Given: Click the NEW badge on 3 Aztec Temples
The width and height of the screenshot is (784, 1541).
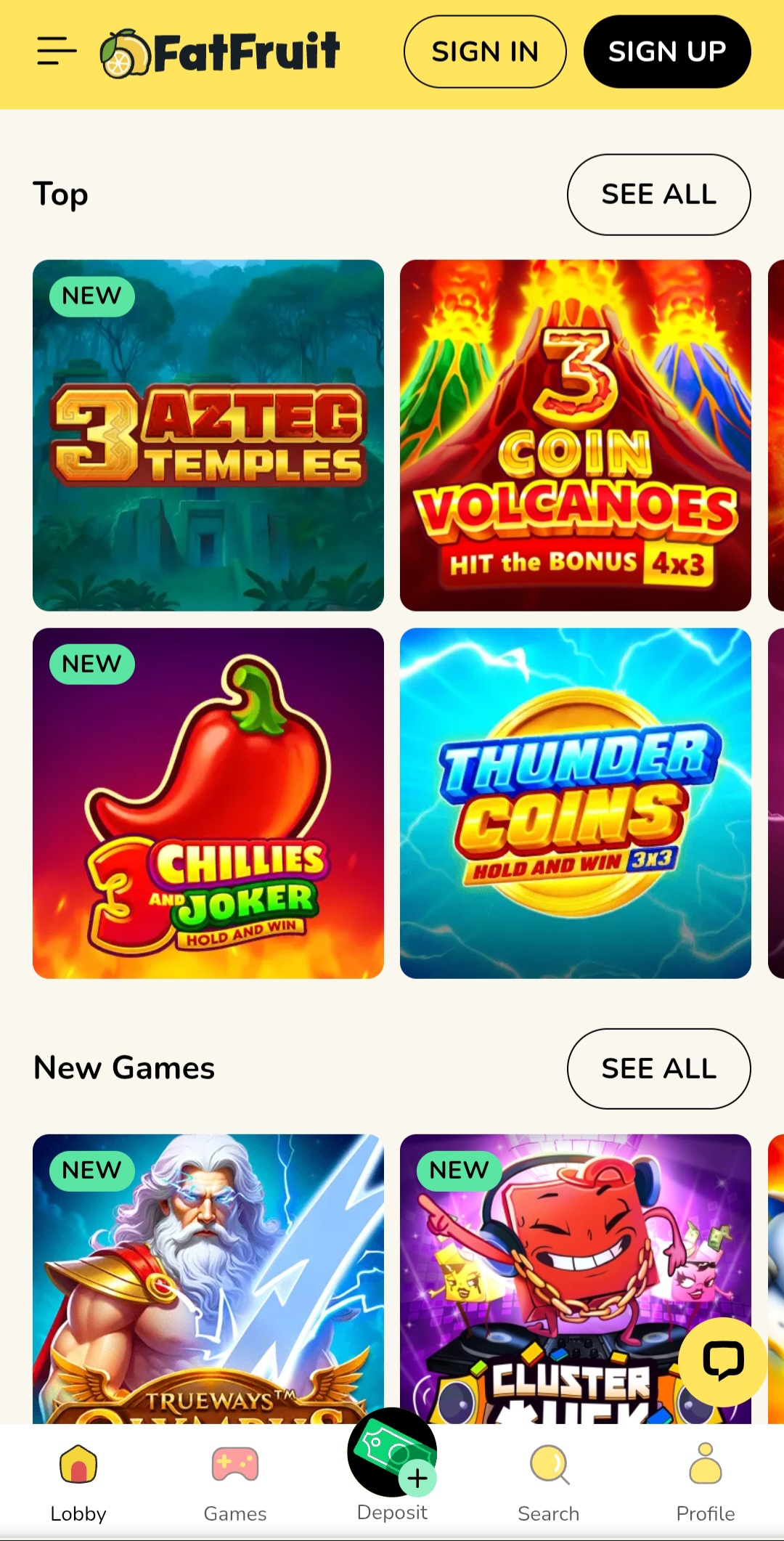Looking at the screenshot, I should point(91,296).
